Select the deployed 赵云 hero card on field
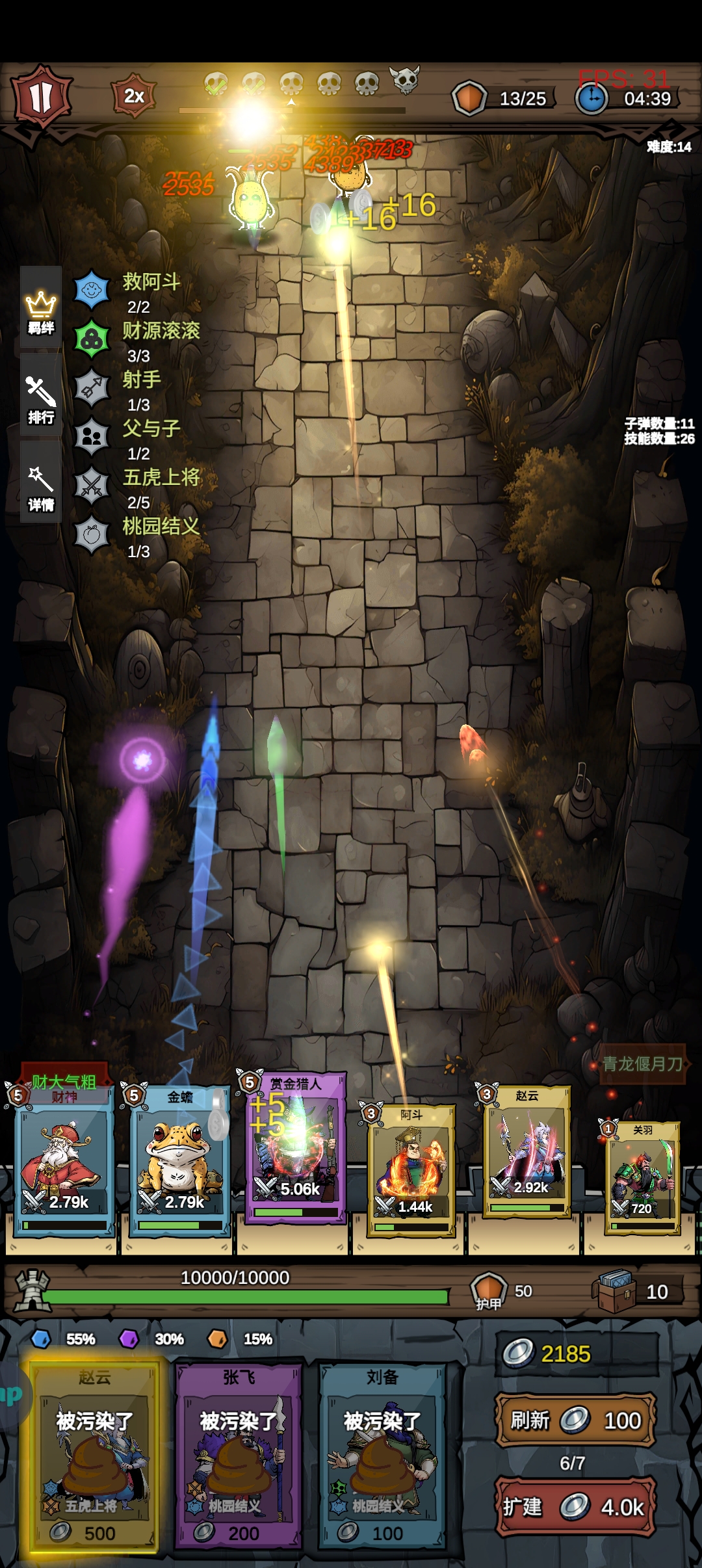 pyautogui.click(x=527, y=1151)
